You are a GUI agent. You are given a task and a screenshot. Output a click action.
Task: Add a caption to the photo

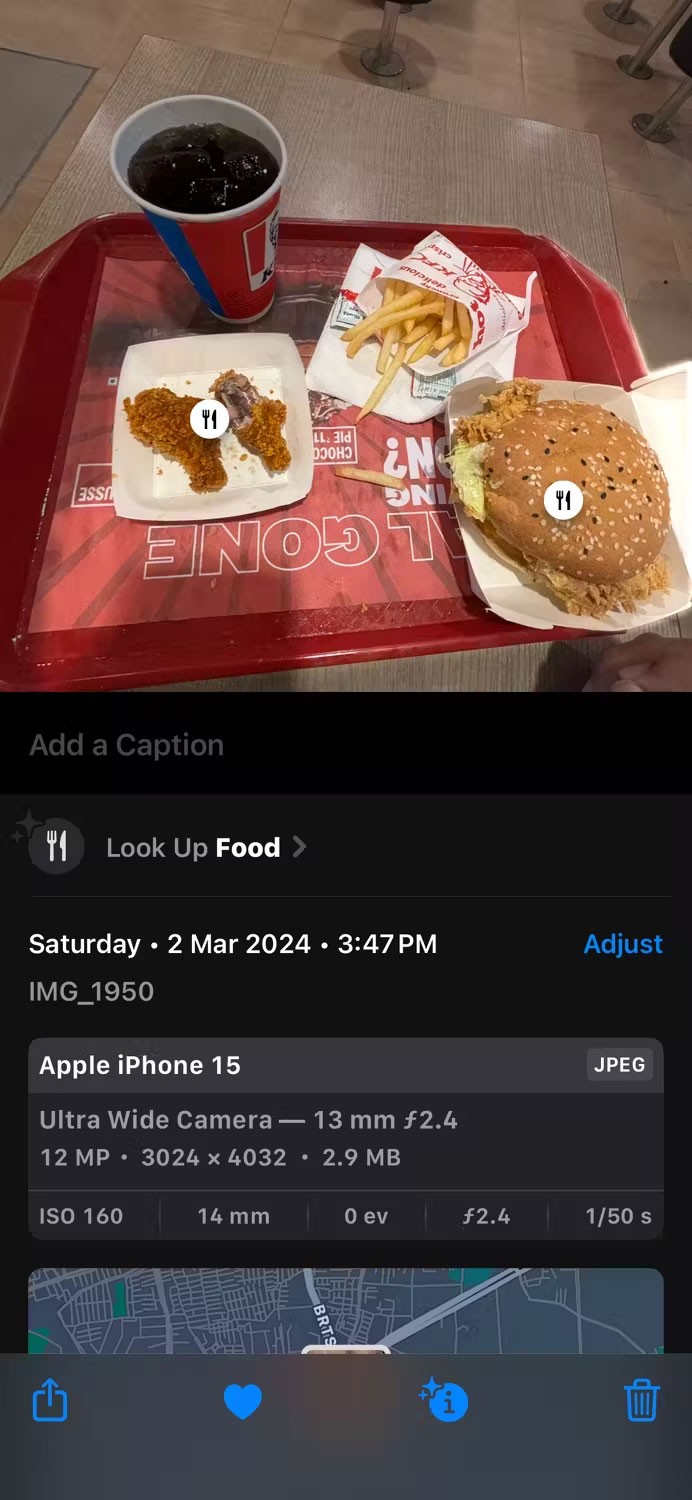[126, 745]
